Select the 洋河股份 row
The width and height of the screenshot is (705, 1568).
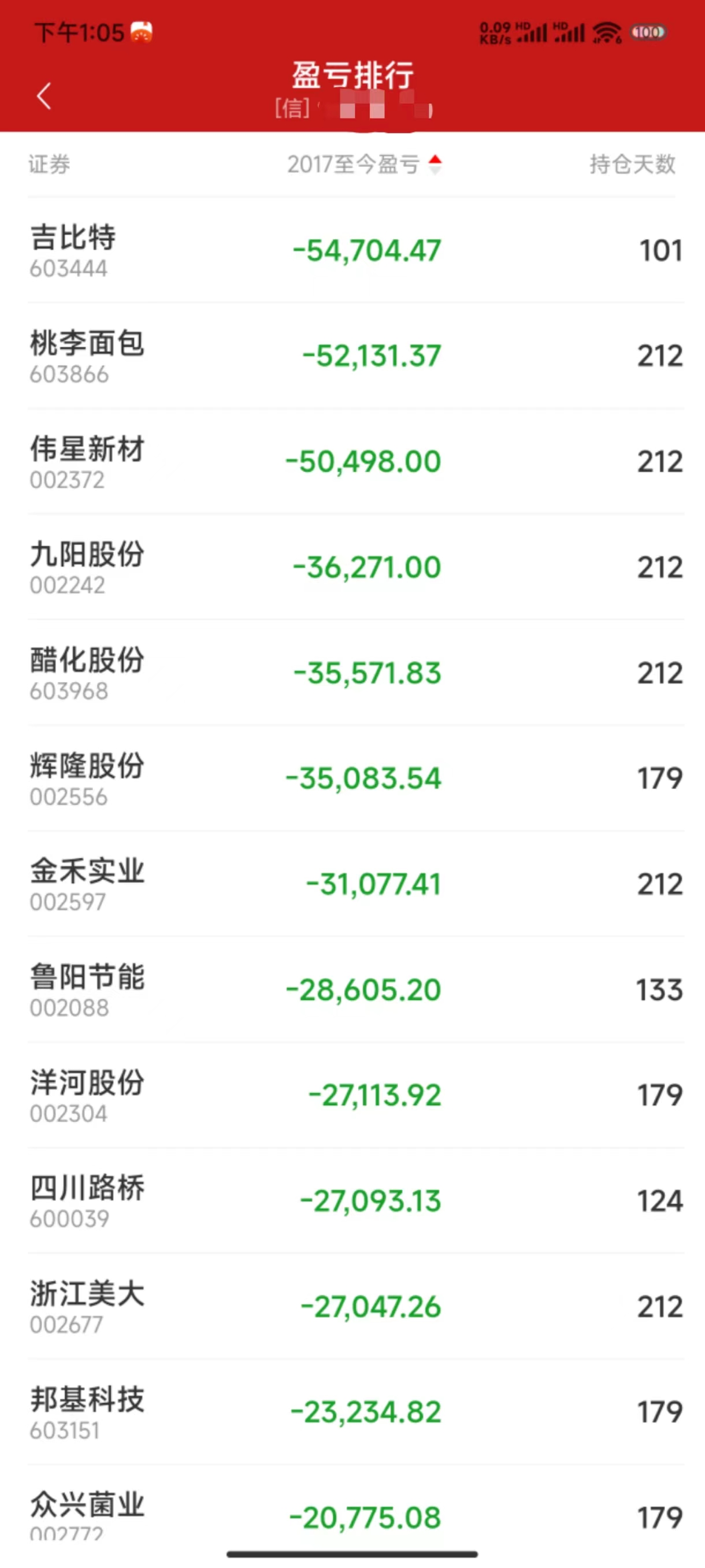coord(353,1095)
